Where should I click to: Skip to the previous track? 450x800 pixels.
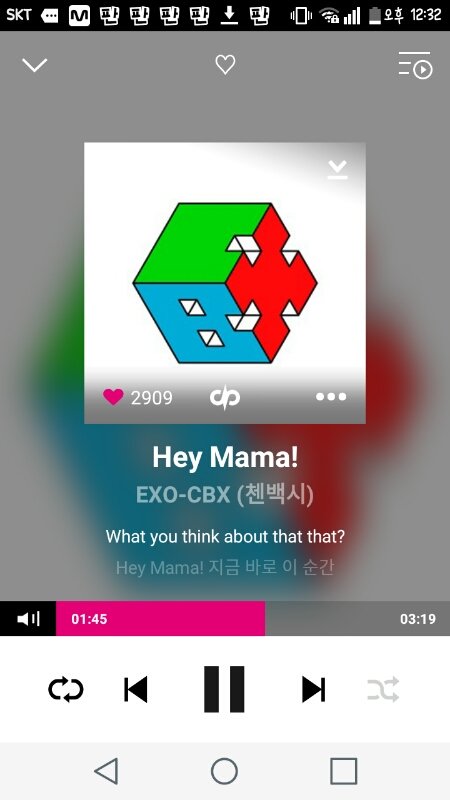point(136,689)
